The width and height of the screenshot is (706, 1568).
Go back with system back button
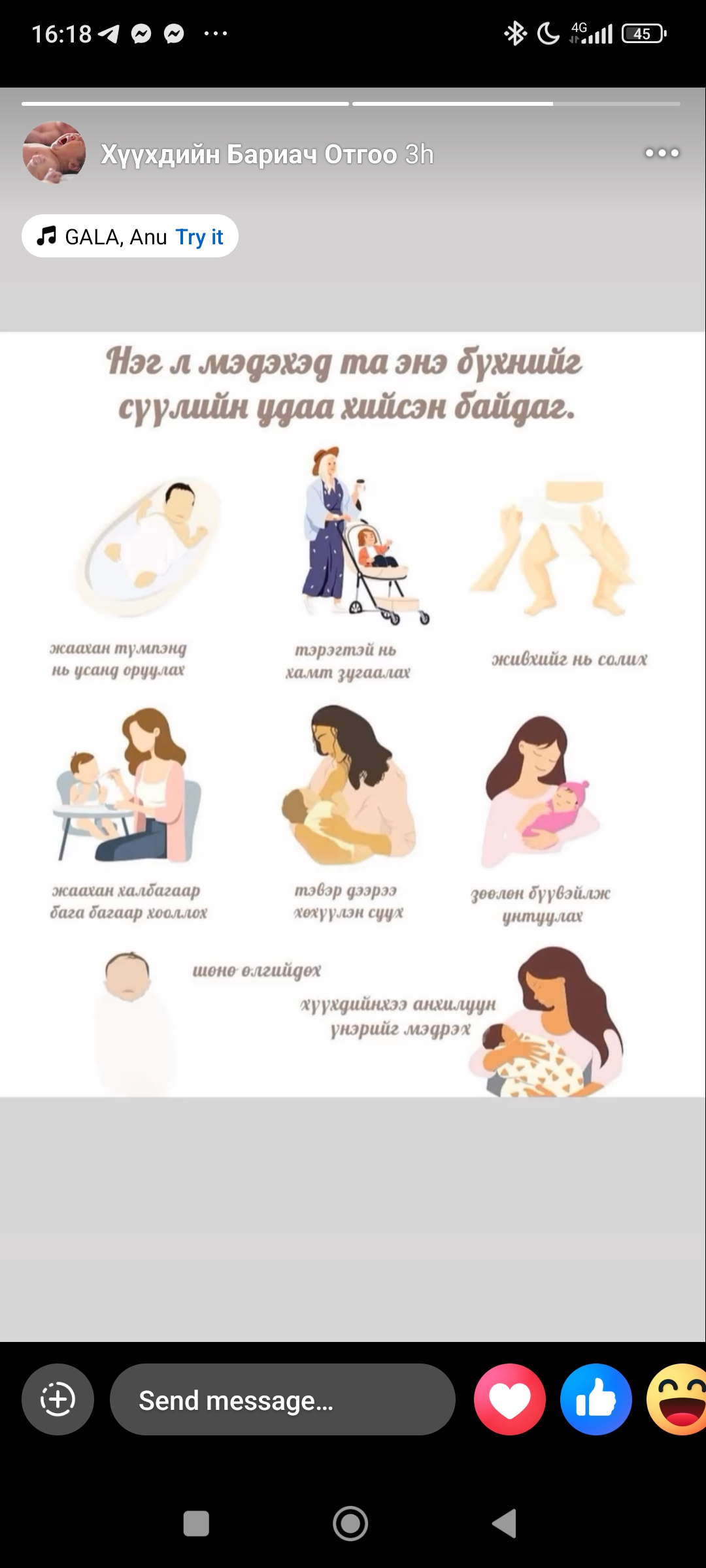504,1524
